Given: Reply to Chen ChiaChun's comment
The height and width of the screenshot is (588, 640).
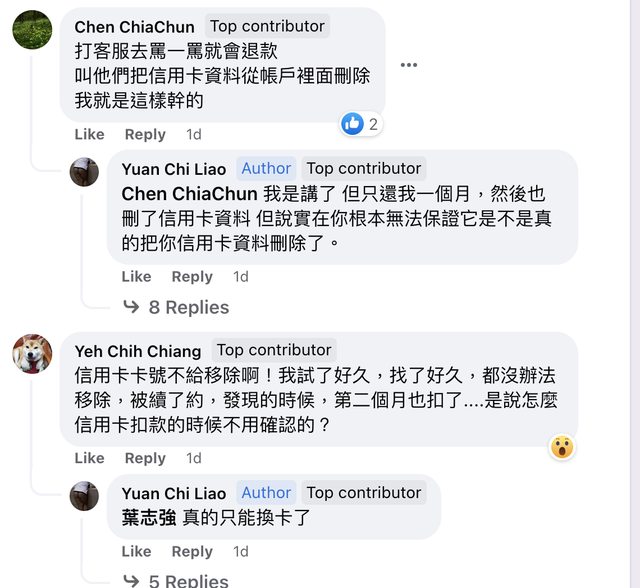Looking at the screenshot, I should [x=145, y=134].
